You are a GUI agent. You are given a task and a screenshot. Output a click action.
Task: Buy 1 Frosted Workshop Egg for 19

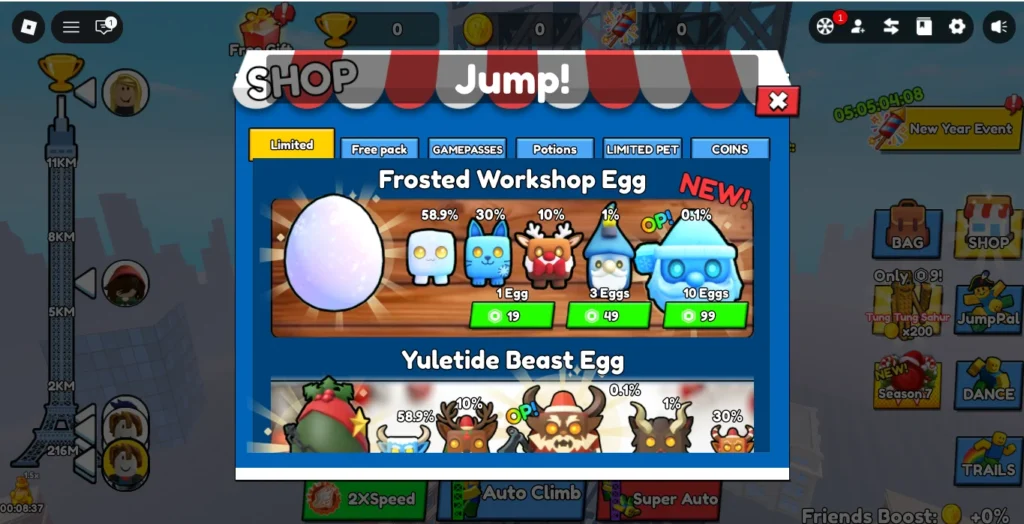[511, 316]
